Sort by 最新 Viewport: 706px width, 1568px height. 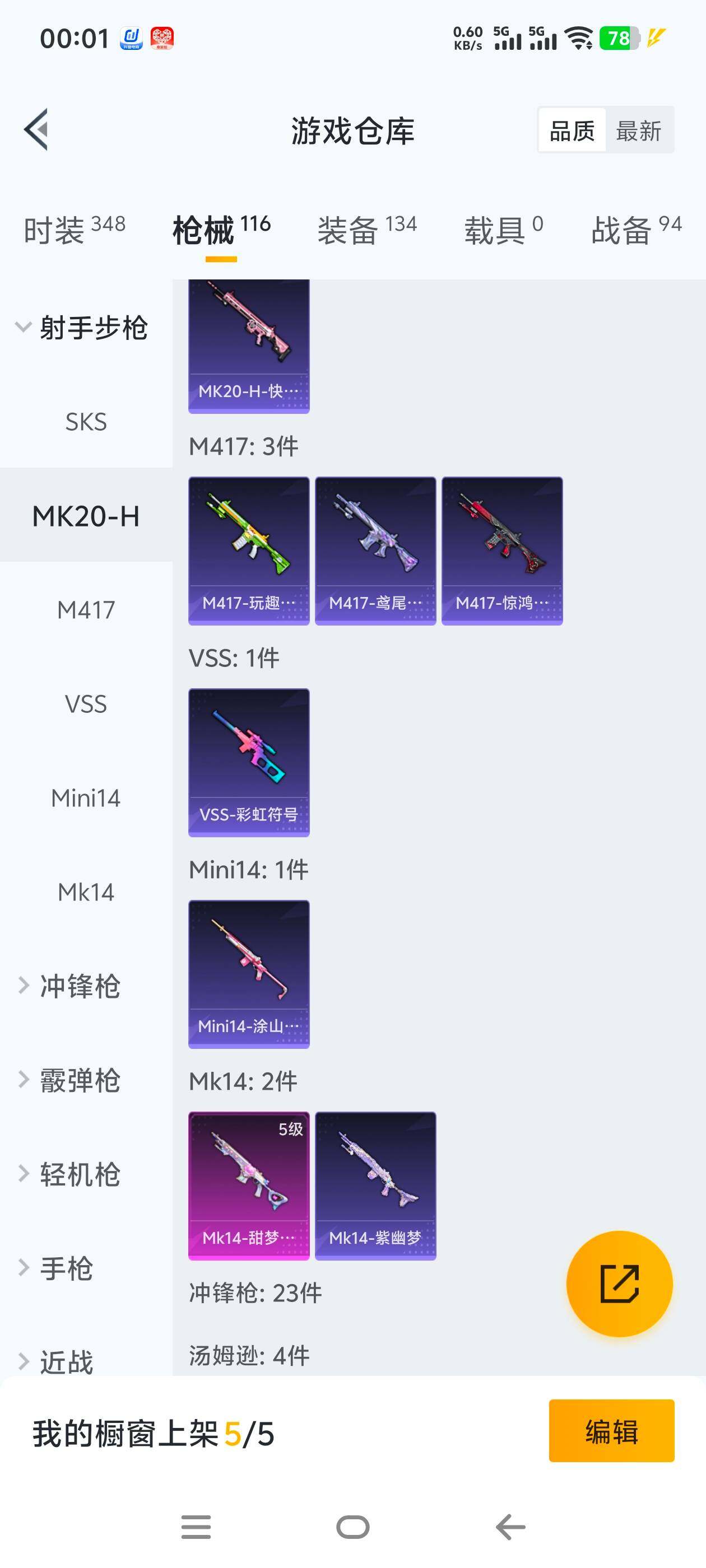638,131
